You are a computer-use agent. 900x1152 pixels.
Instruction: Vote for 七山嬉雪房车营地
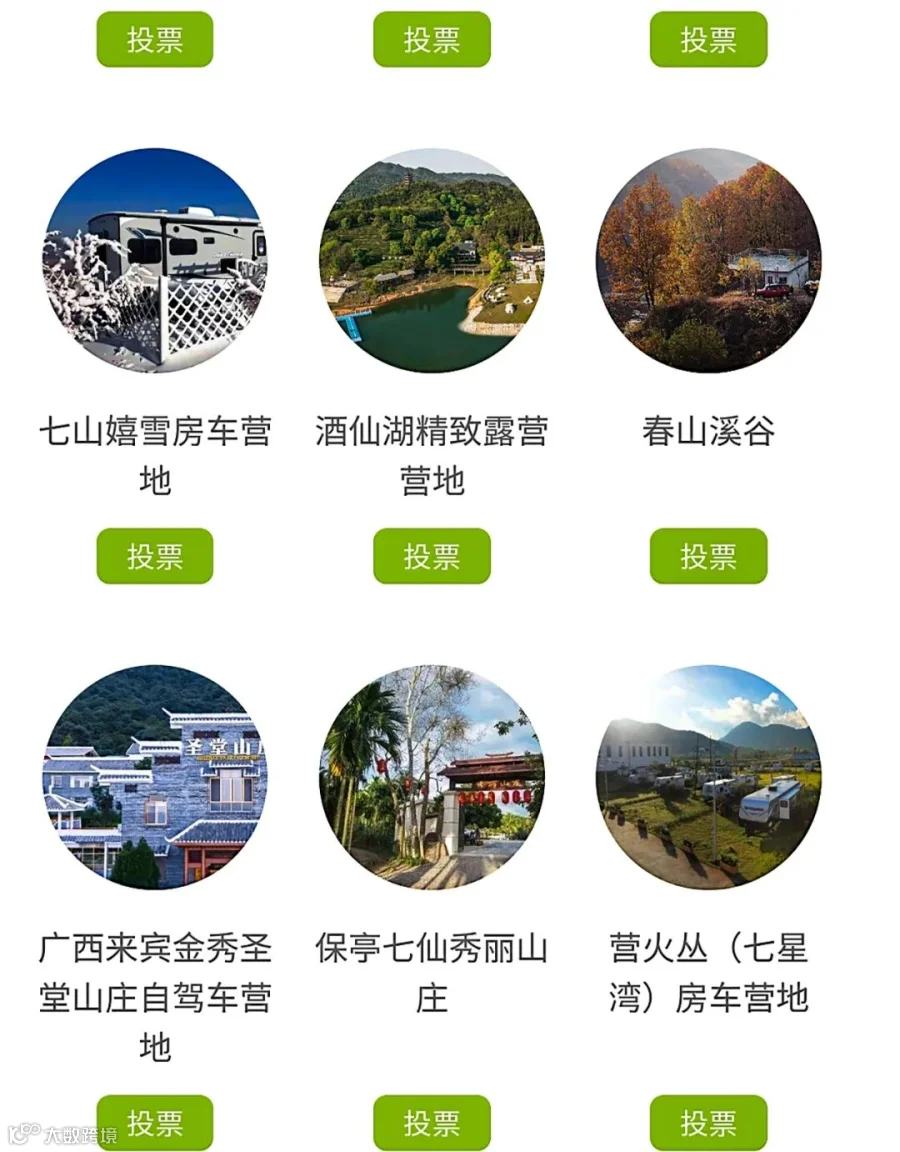(x=155, y=556)
